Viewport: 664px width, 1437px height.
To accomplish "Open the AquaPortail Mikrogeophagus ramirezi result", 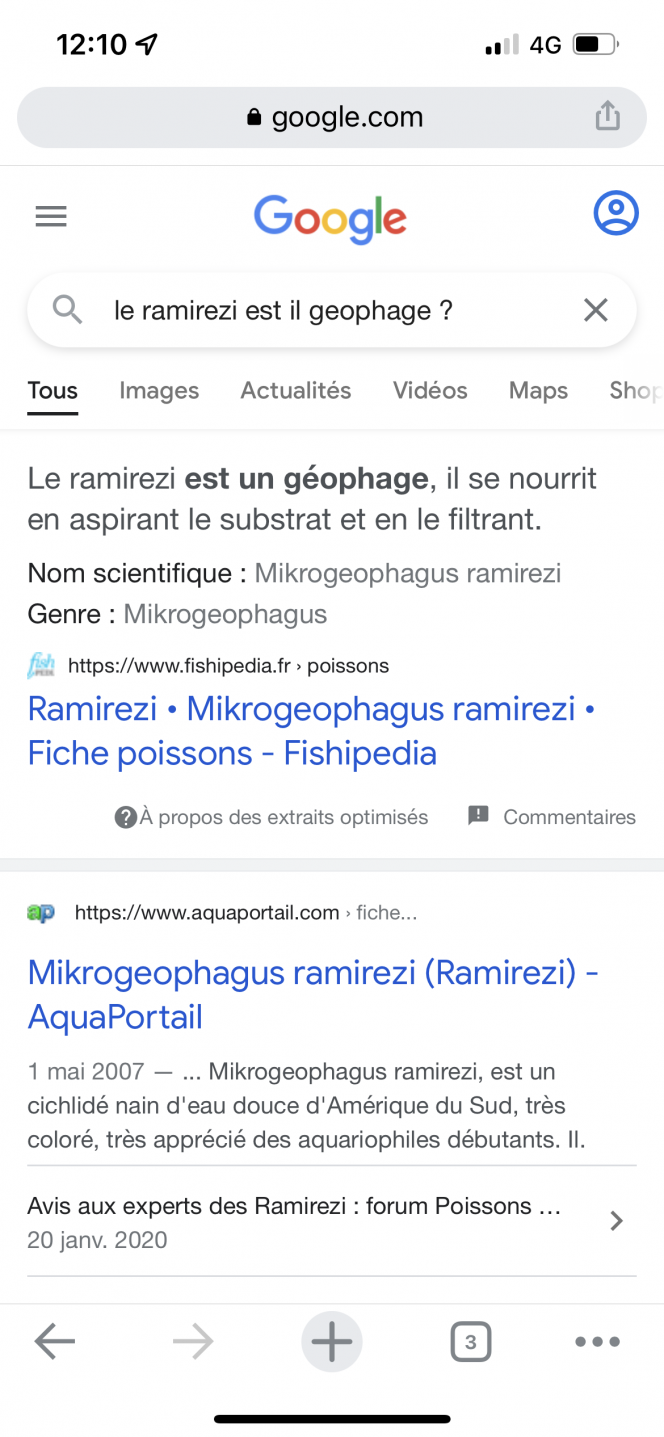I will click(x=313, y=994).
